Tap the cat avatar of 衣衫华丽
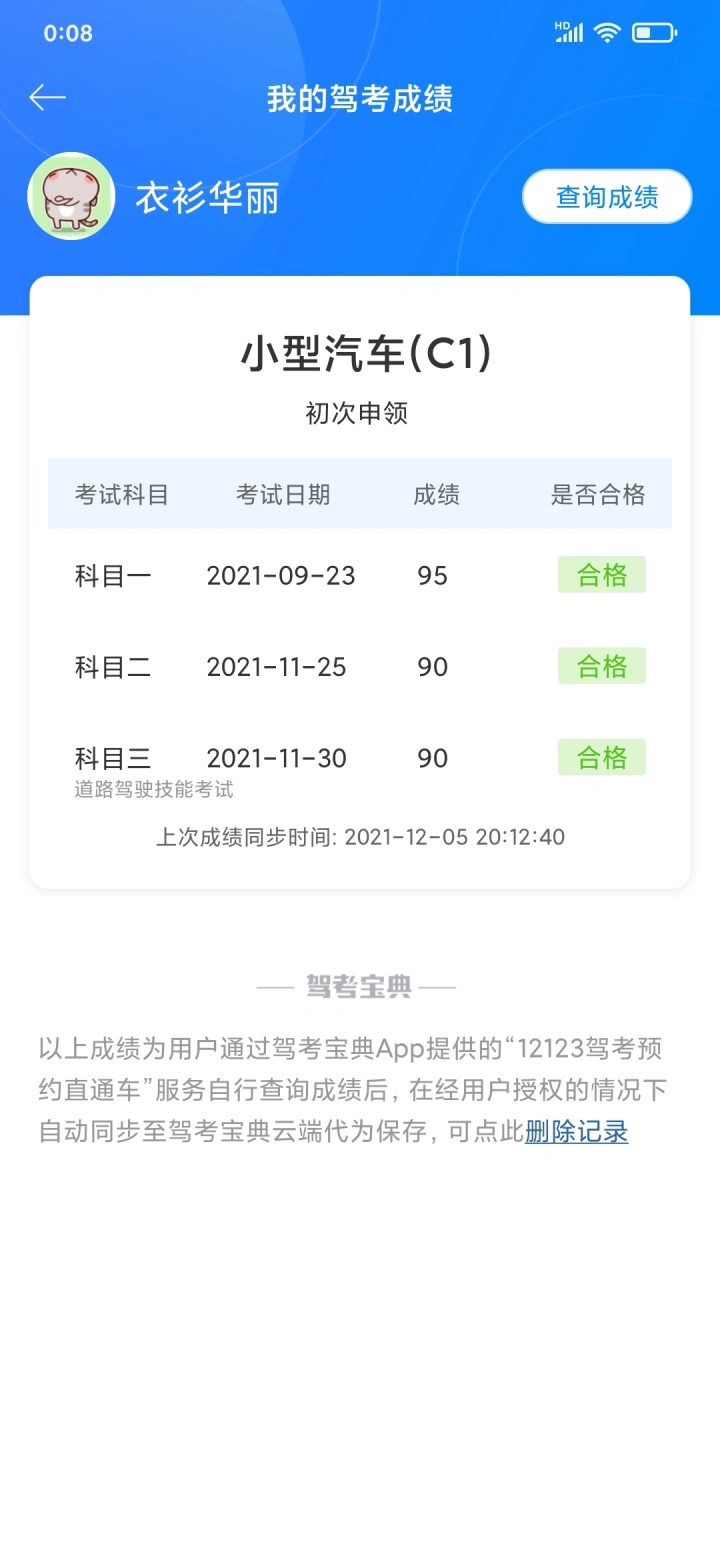 (71, 196)
